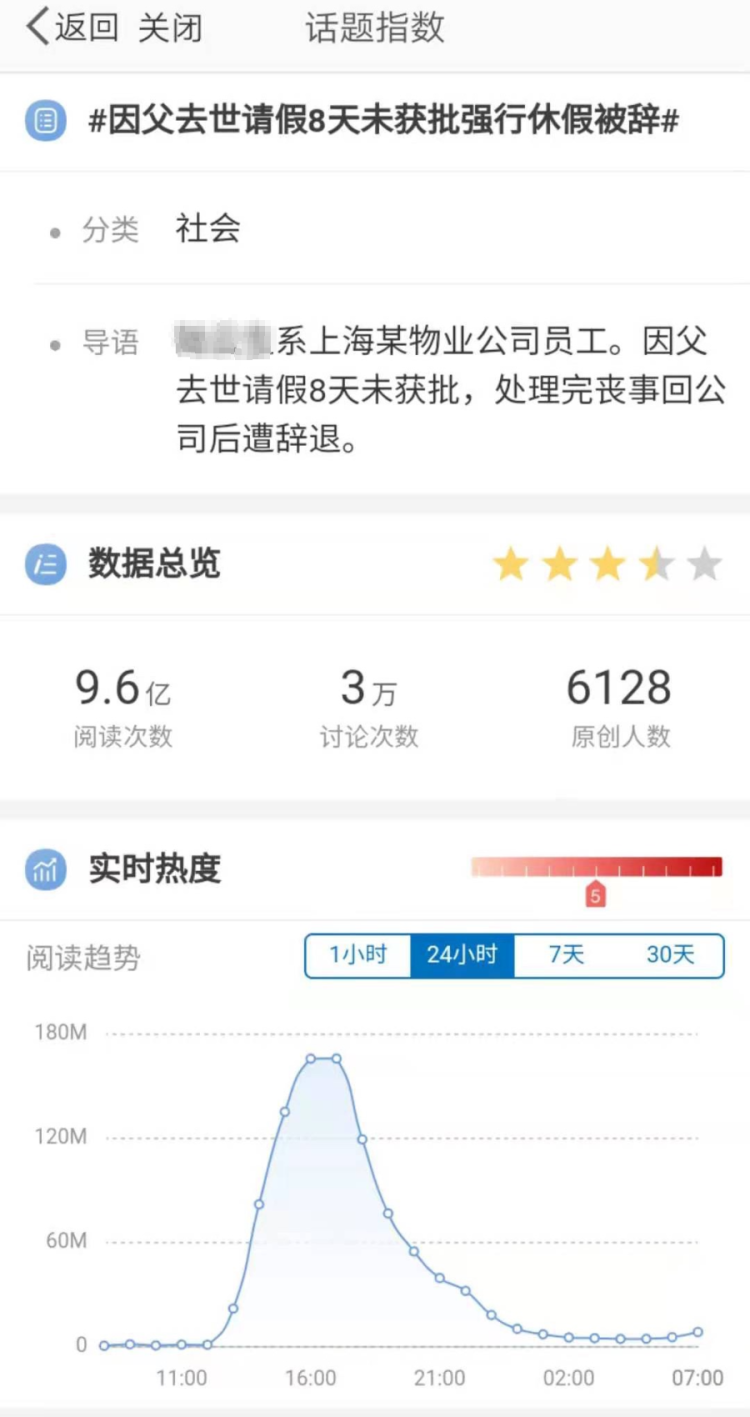Switch to the 30天 tab
The height and width of the screenshot is (1417, 750).
671,955
